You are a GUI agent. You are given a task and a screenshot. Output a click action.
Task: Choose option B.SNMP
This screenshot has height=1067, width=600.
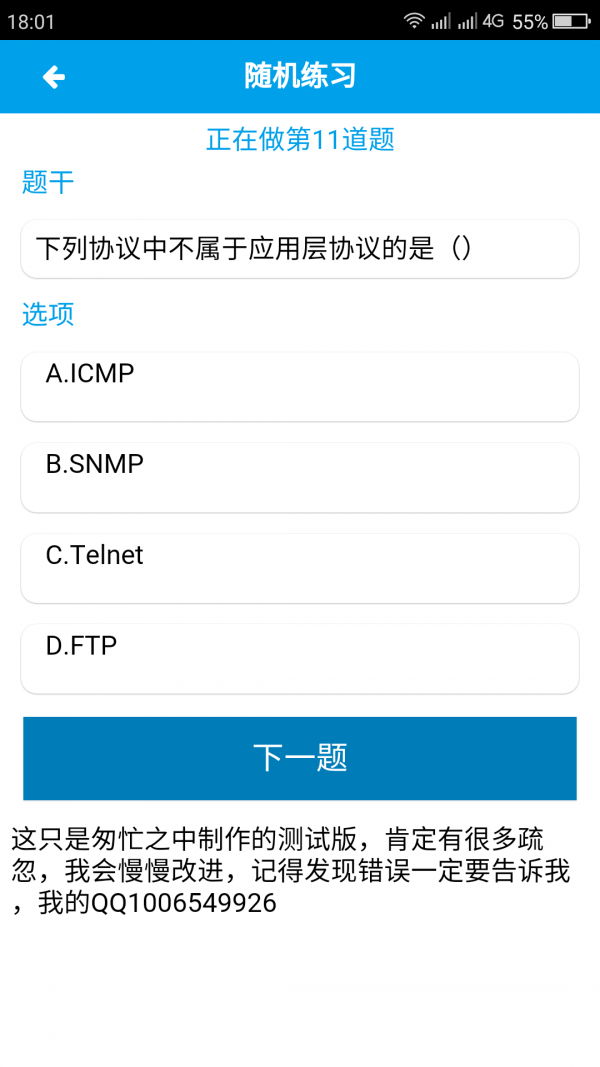pos(299,477)
